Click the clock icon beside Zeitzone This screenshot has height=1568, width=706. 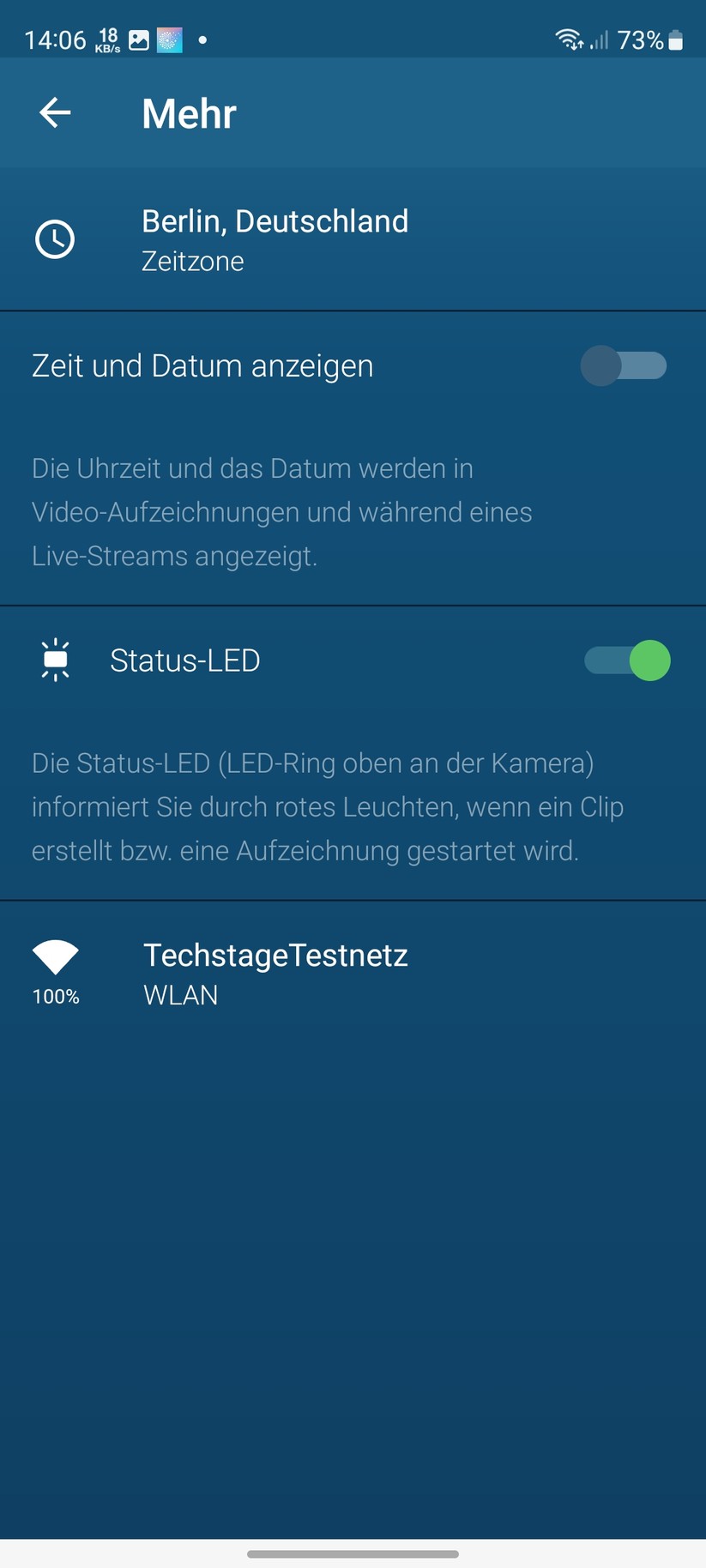tap(55, 239)
